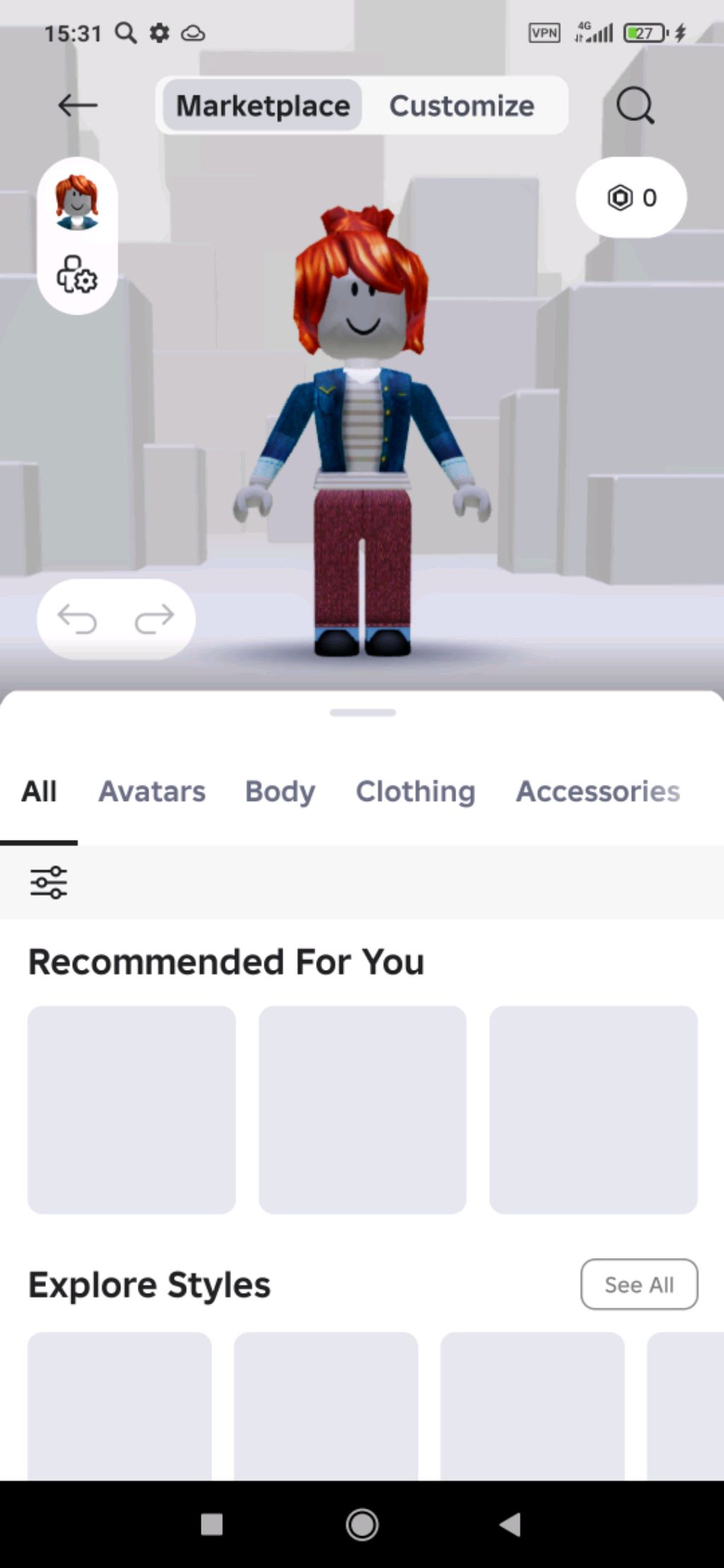Open the Clothing category

pyautogui.click(x=416, y=791)
